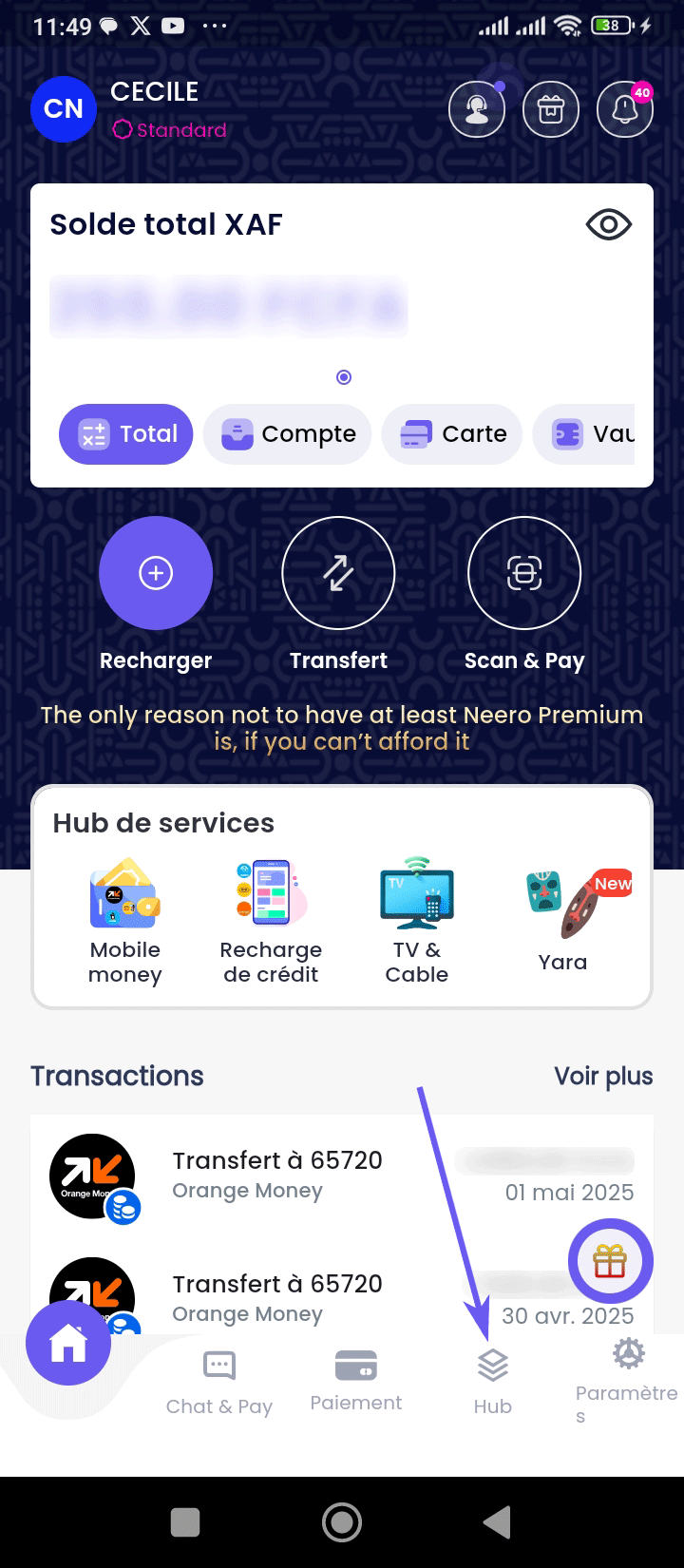Tap the floating gift button
This screenshot has height=1568, width=684.
pos(610,1262)
